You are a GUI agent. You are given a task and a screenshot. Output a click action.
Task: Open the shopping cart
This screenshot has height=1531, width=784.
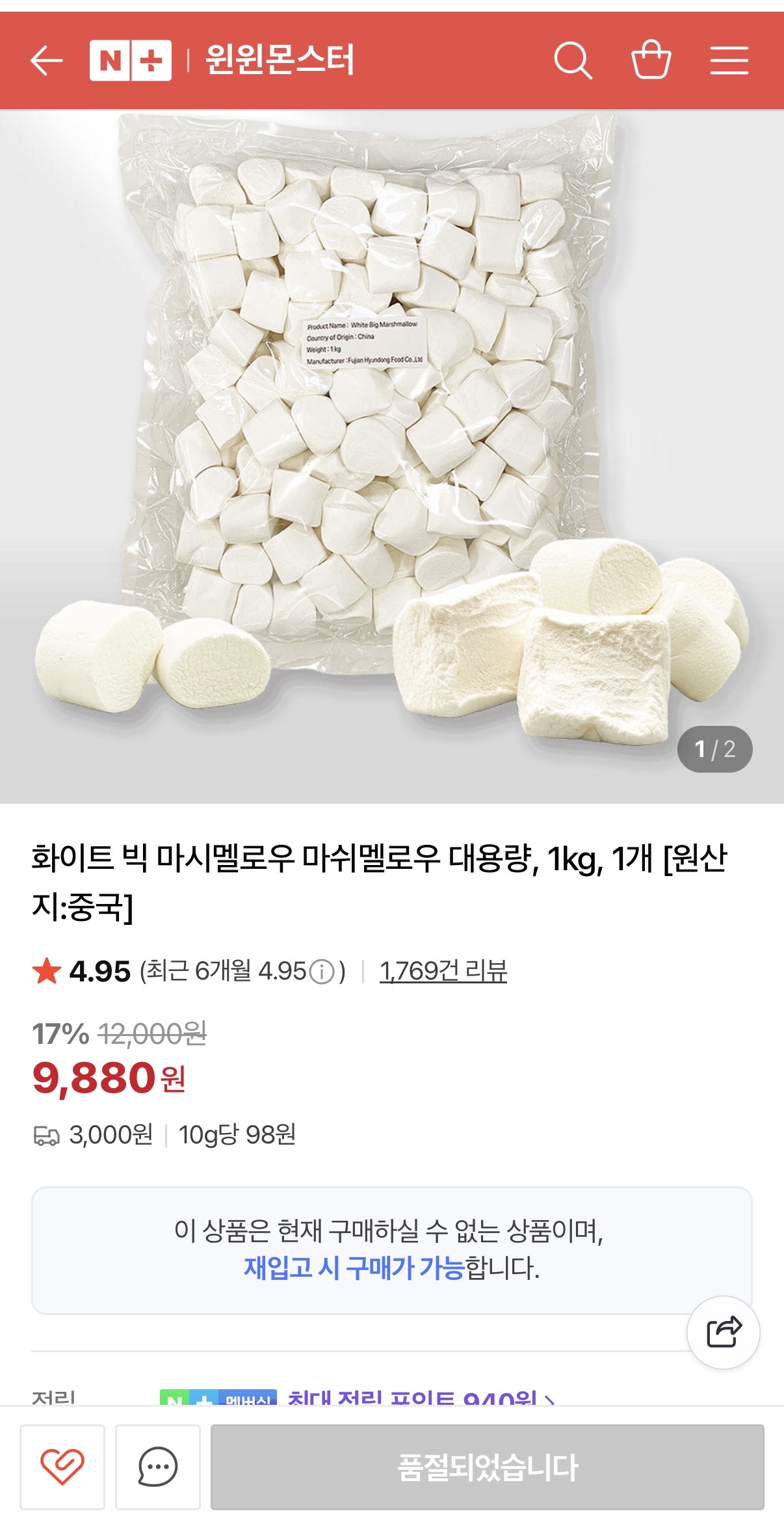click(x=651, y=60)
